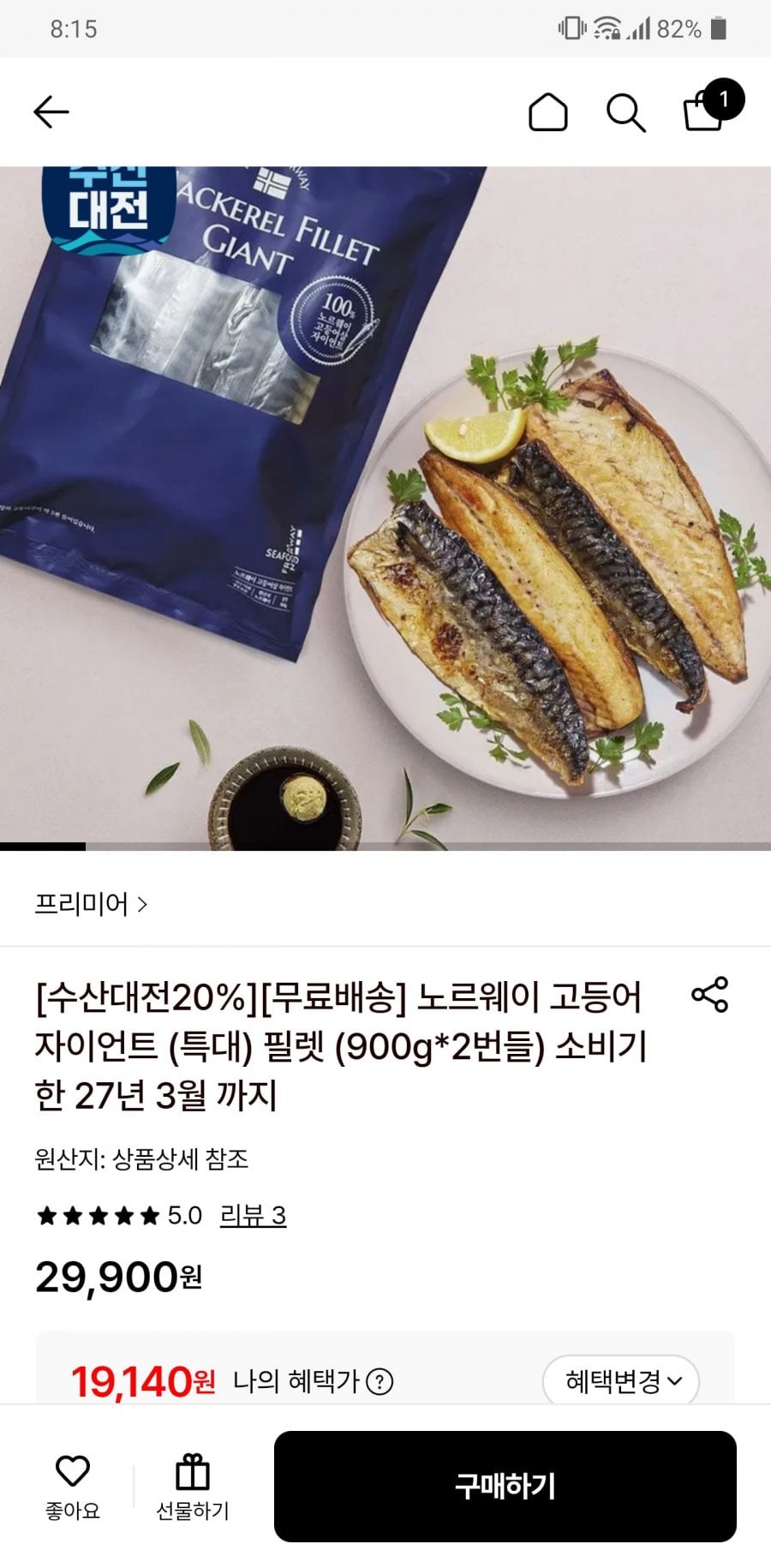The height and width of the screenshot is (1568, 771).
Task: Open the shopping cart with 1 item
Action: click(x=705, y=111)
